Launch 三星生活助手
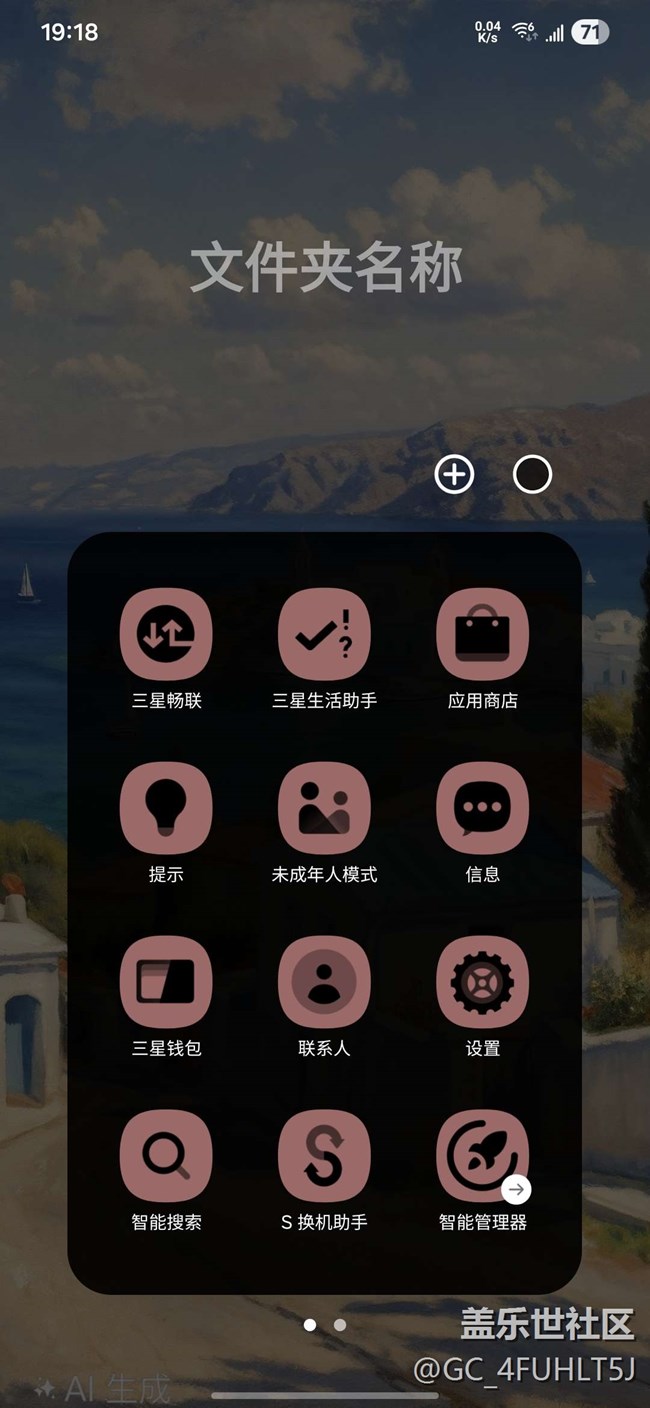650x1408 pixels. click(x=324, y=634)
